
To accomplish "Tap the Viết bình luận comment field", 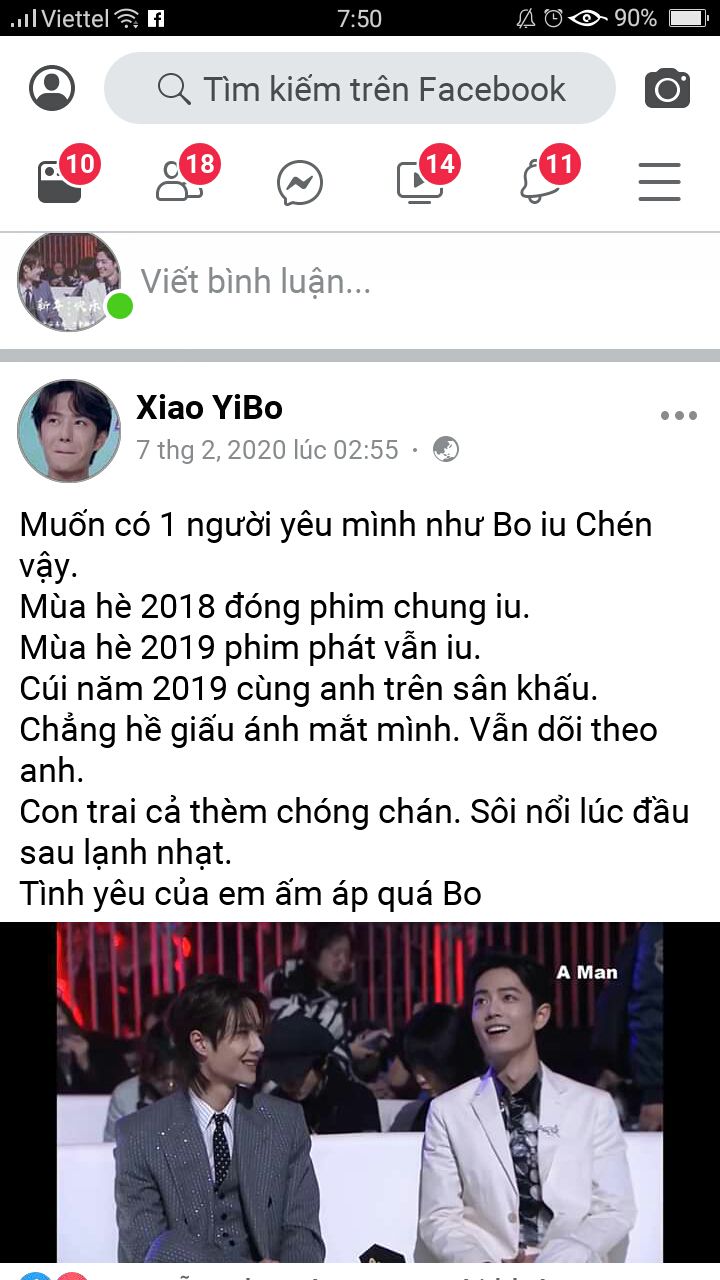I will coord(420,282).
